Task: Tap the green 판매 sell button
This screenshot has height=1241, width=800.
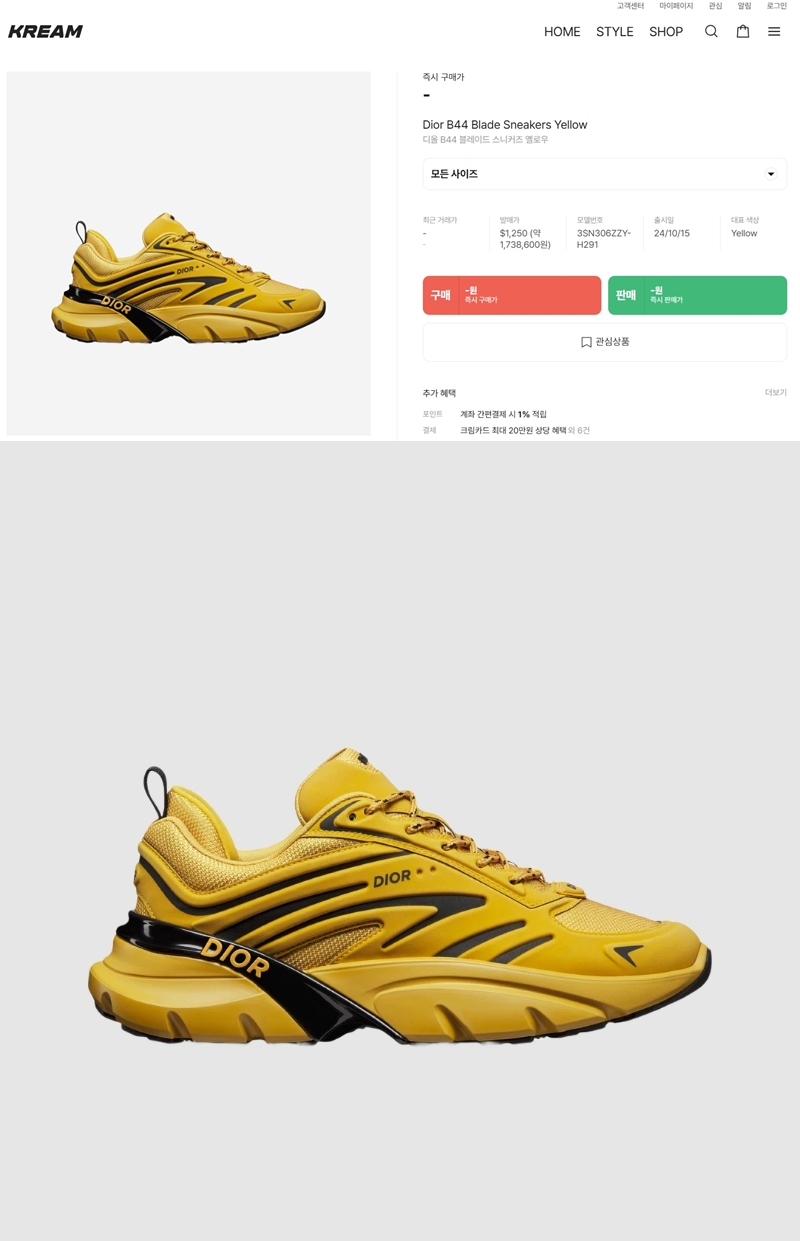Action: click(697, 295)
